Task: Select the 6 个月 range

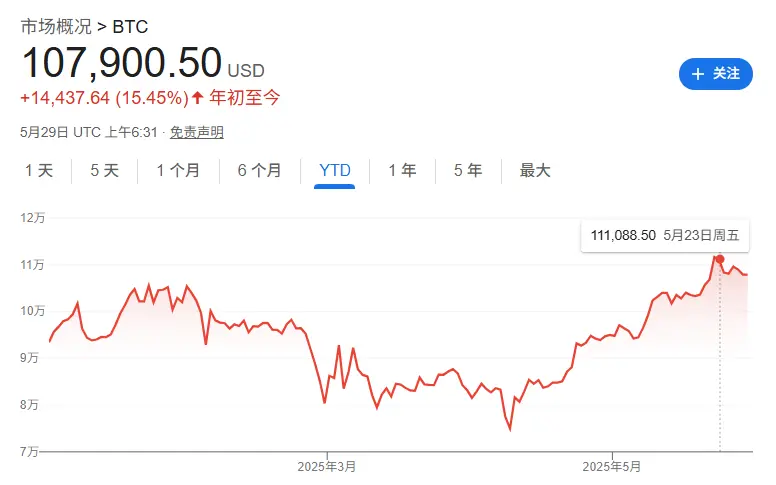Action: click(259, 171)
